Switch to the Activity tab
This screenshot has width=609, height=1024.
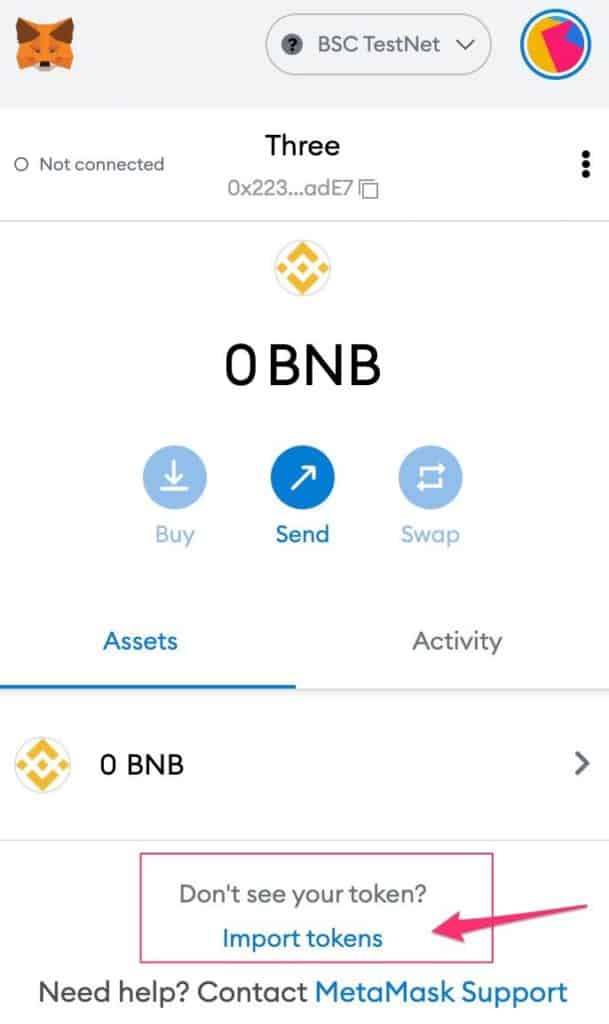[x=457, y=641]
